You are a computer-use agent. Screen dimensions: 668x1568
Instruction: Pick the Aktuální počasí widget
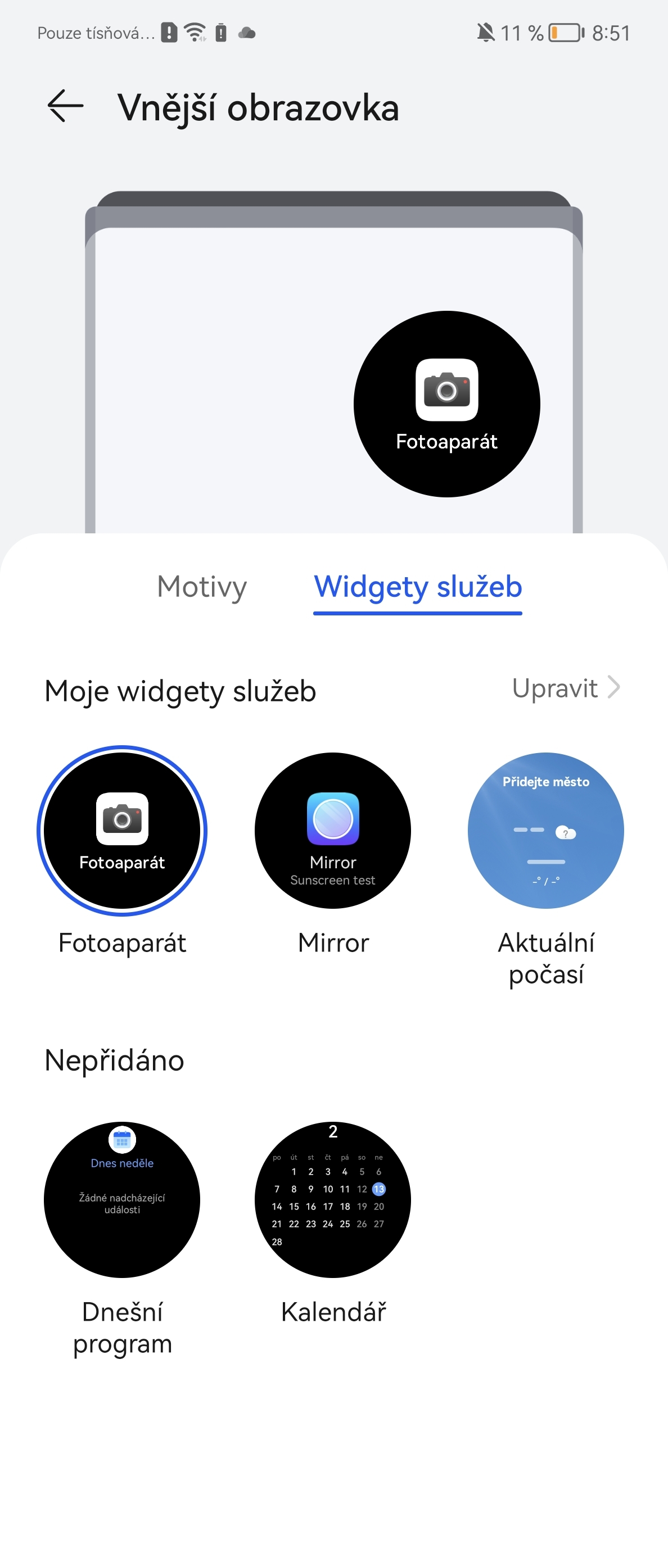point(545,831)
